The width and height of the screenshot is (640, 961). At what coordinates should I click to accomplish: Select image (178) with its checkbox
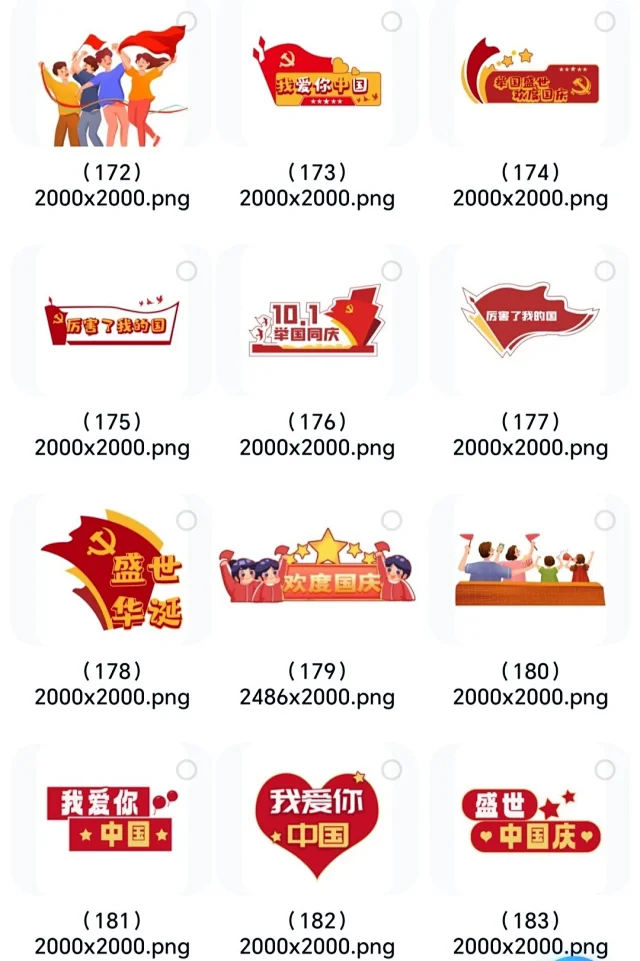[x=186, y=520]
